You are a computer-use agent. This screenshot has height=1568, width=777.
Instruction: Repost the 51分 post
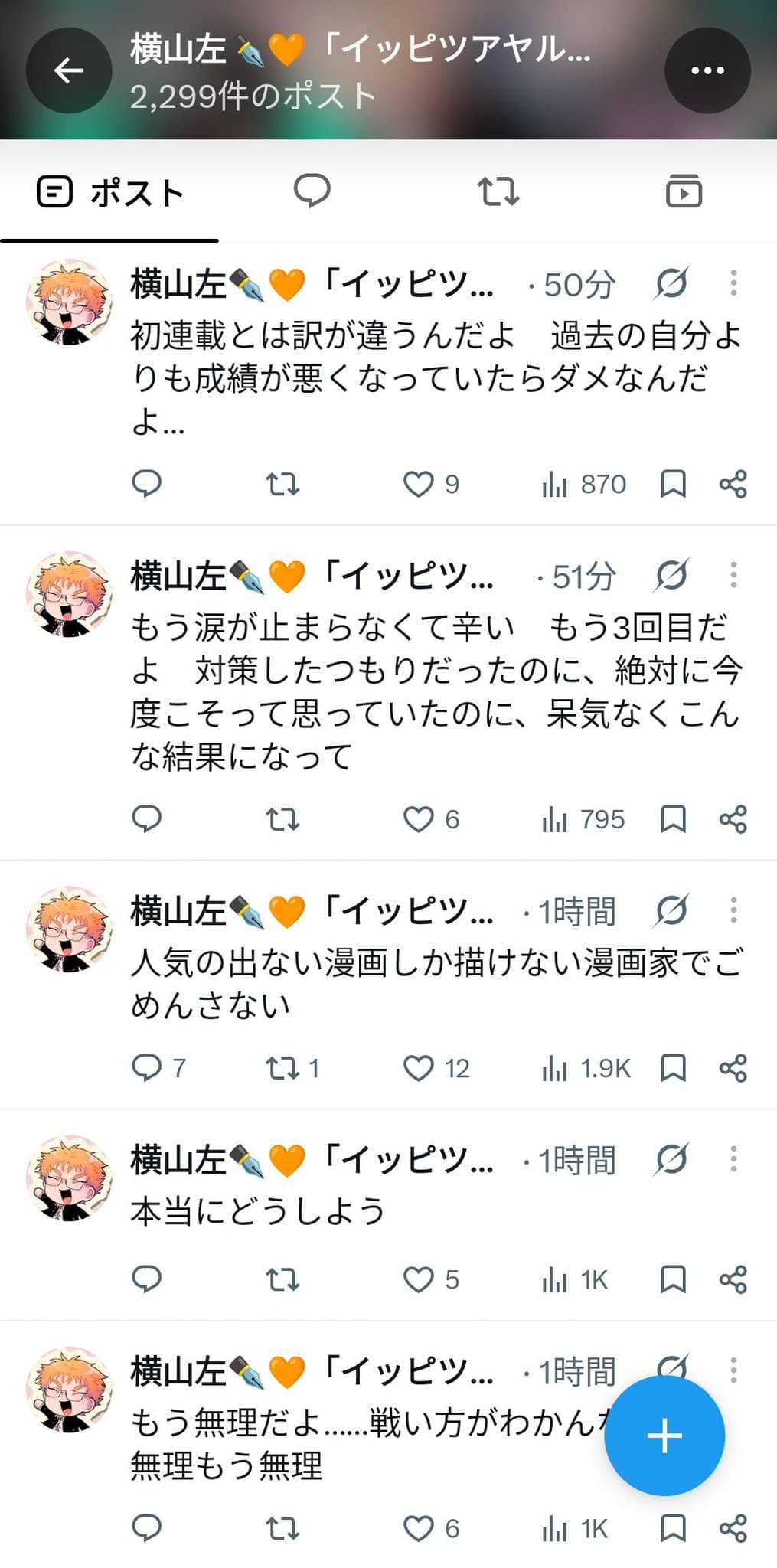tap(282, 819)
